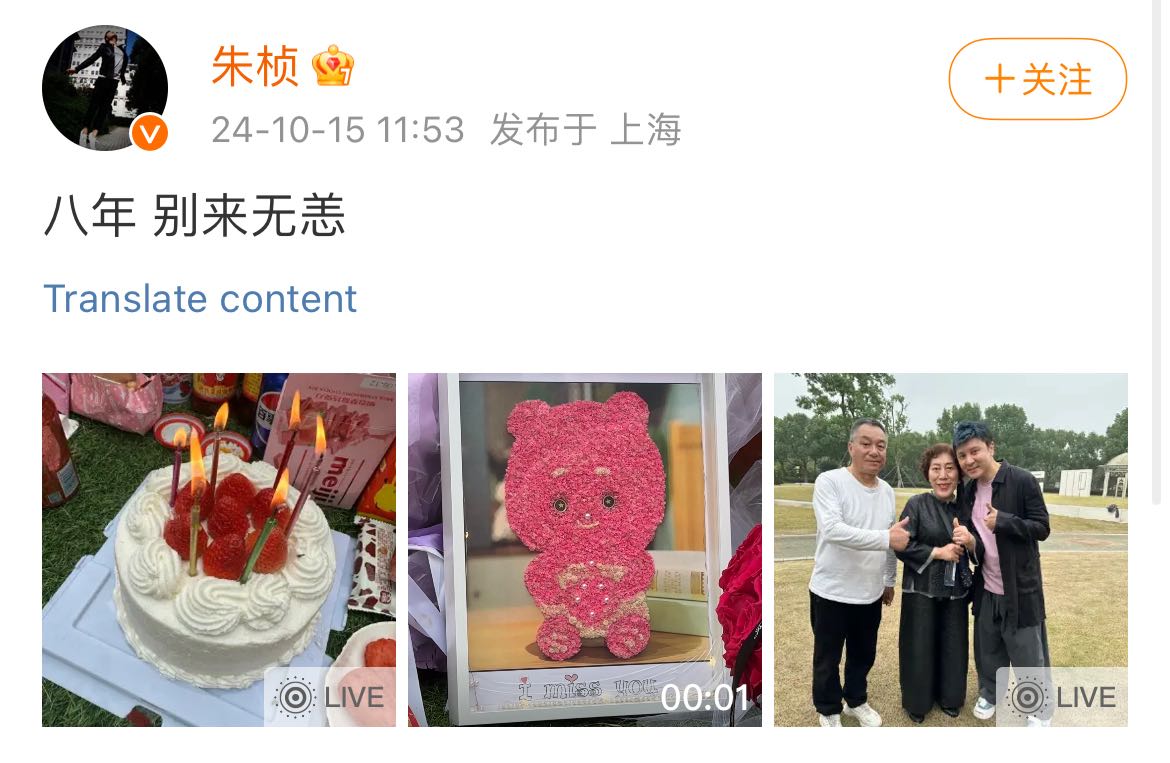This screenshot has width=1170, height=763.
Task: Follow 朱桢 with the 关注 button
Action: click(x=1037, y=79)
